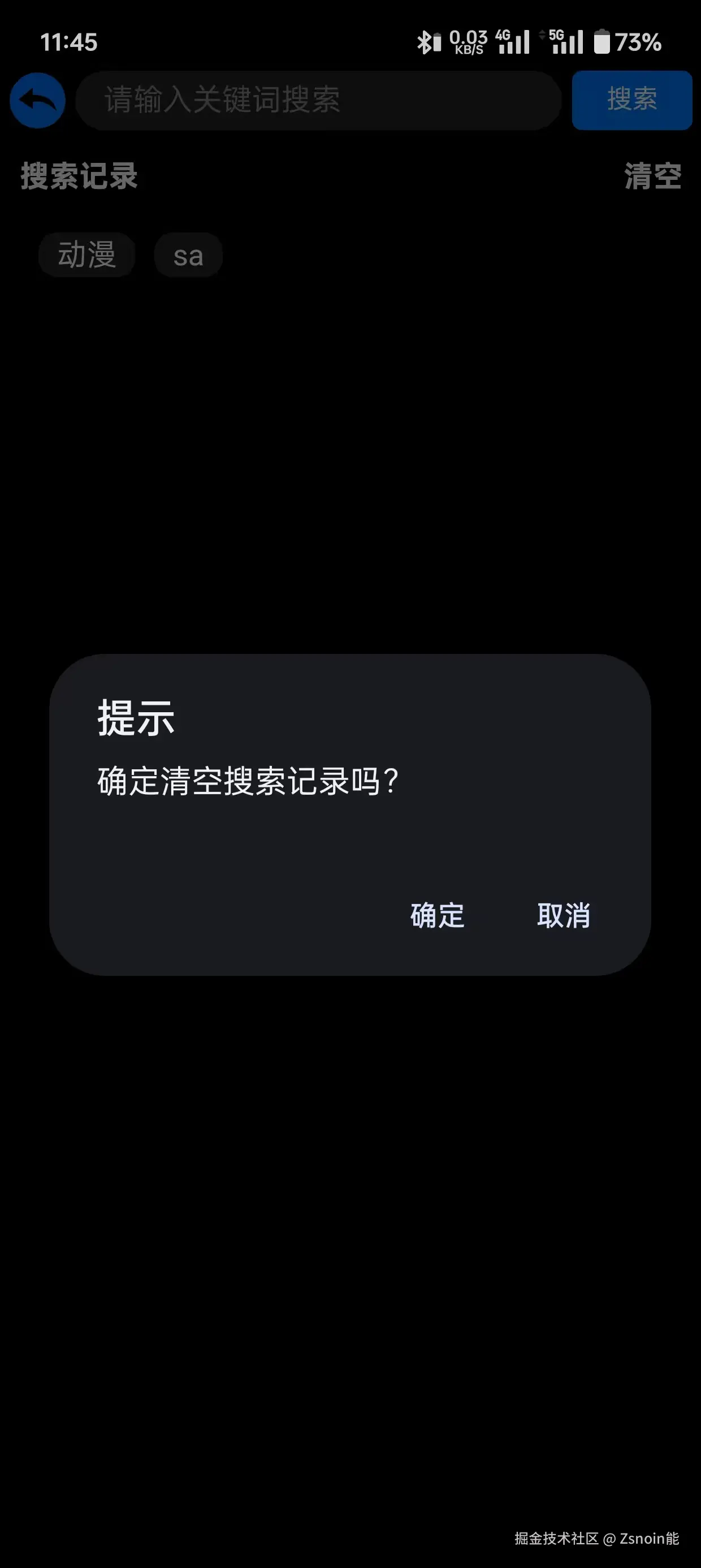Confirm clearing history by tapping 确定
This screenshot has width=701, height=1568.
436,915
